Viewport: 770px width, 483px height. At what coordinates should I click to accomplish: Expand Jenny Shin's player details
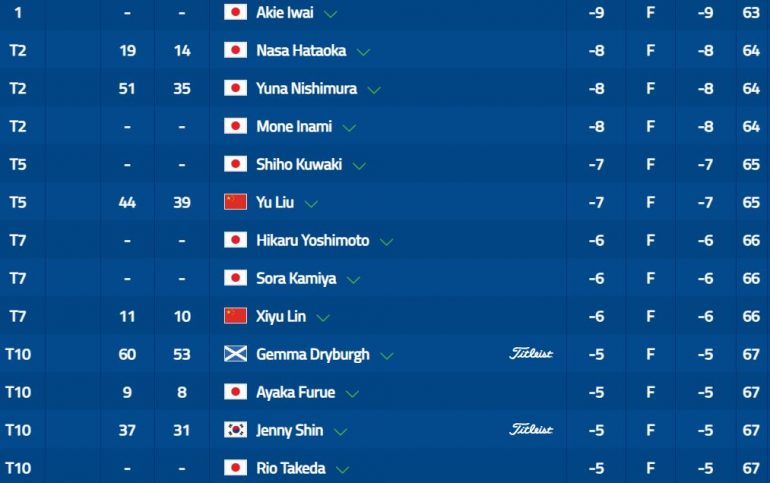click(x=341, y=431)
